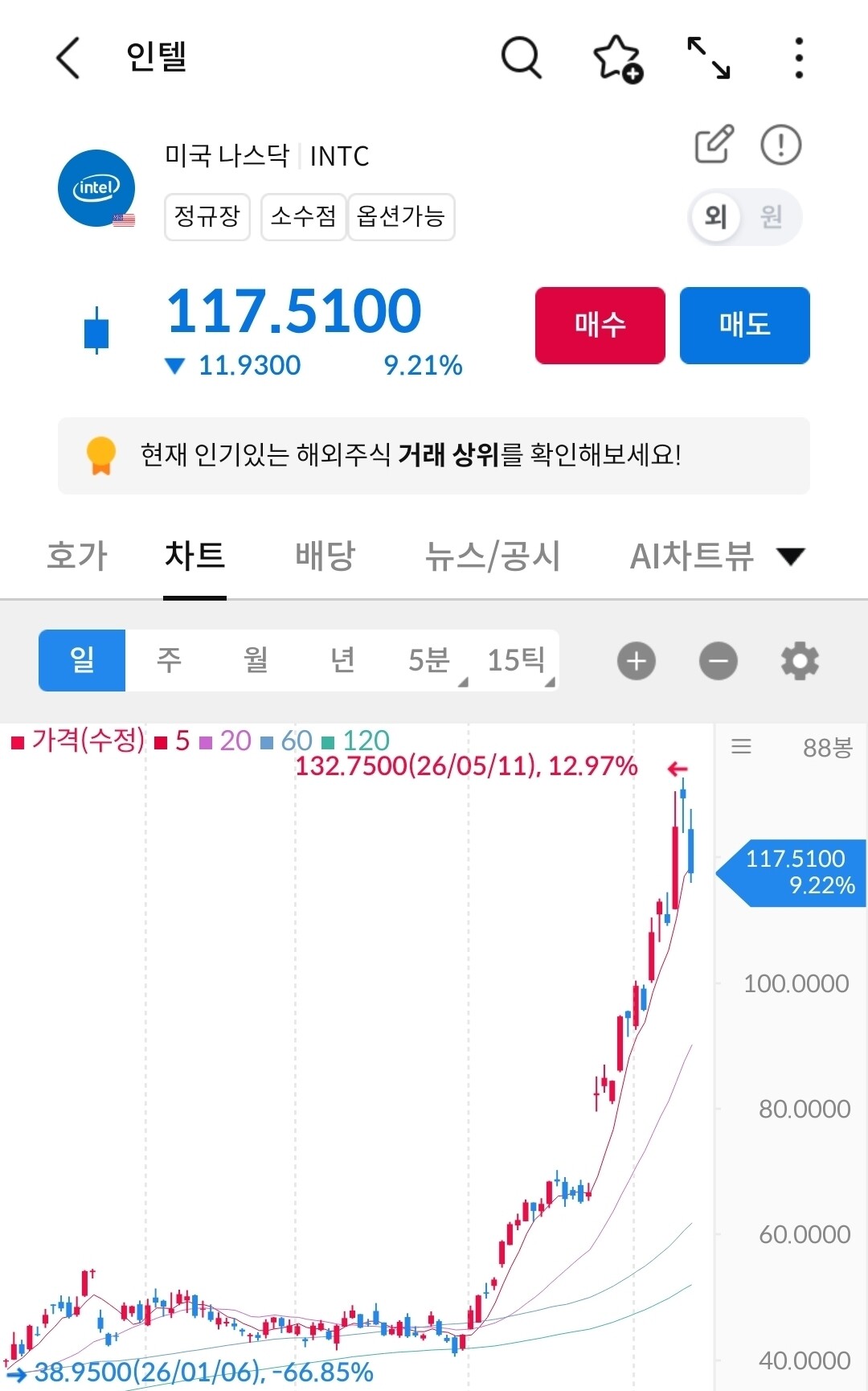
Task: Zoom out the chart with minus
Action: tap(719, 661)
